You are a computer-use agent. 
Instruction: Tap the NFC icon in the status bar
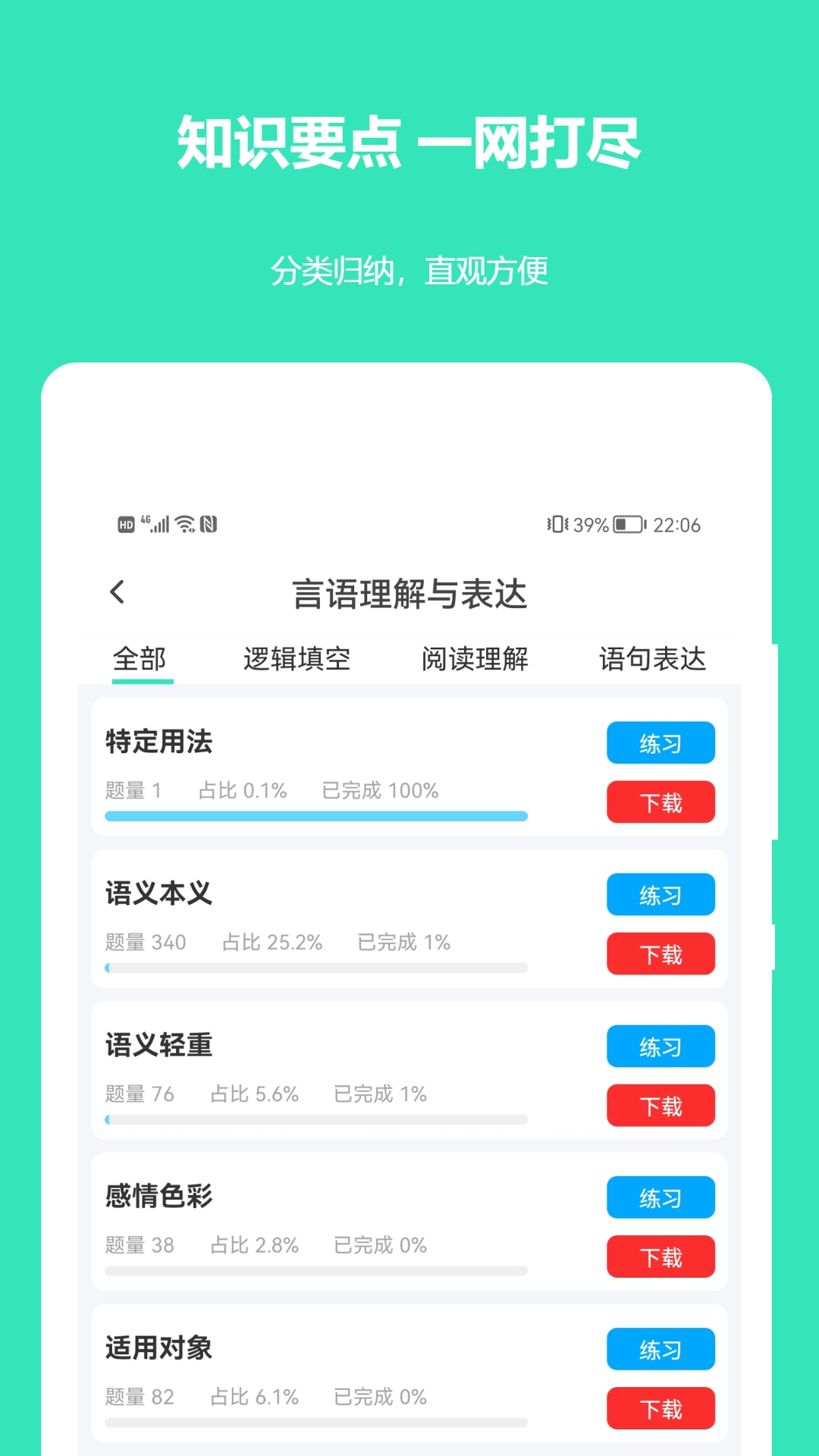pyautogui.click(x=210, y=523)
